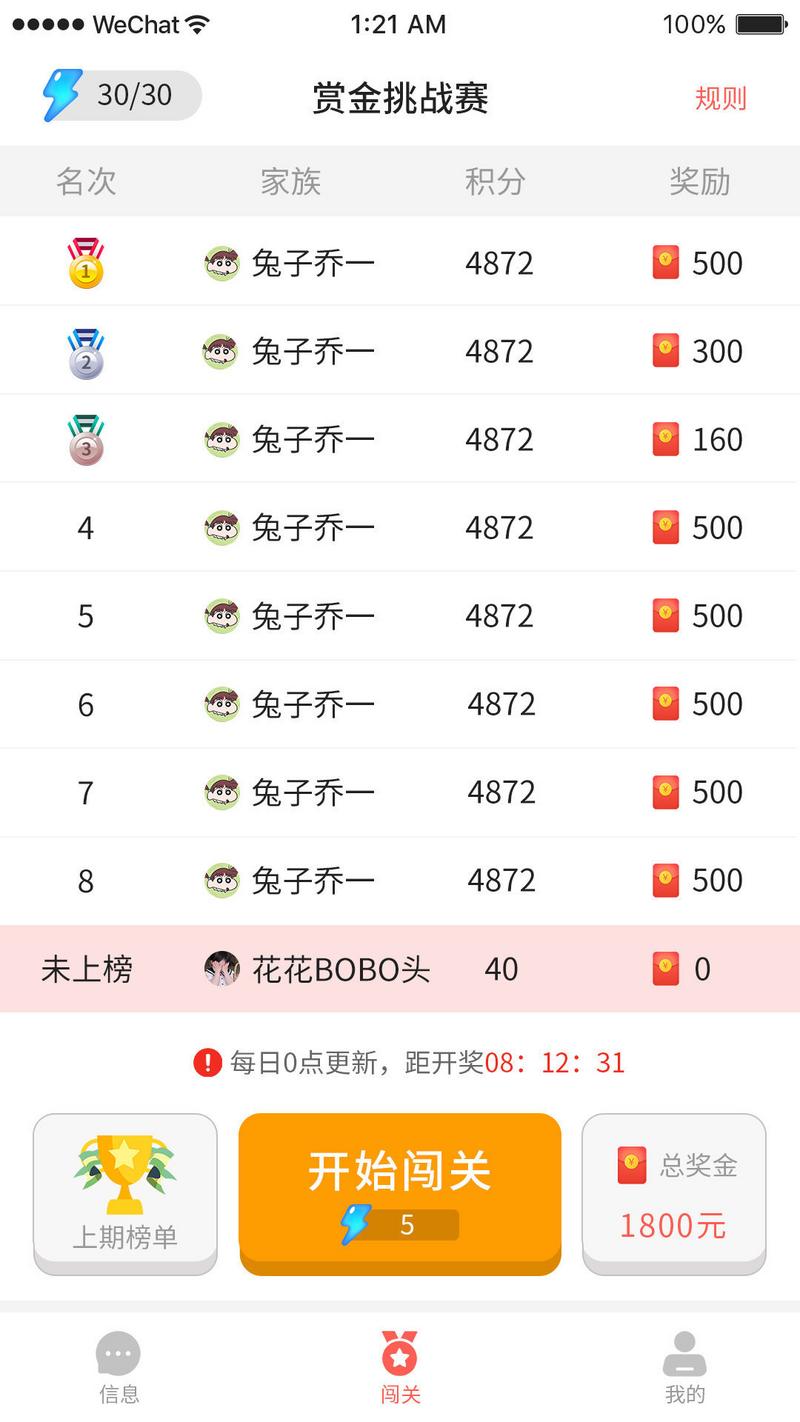The width and height of the screenshot is (800, 1422).
Task: Open the 规则 rules page
Action: pos(718,99)
